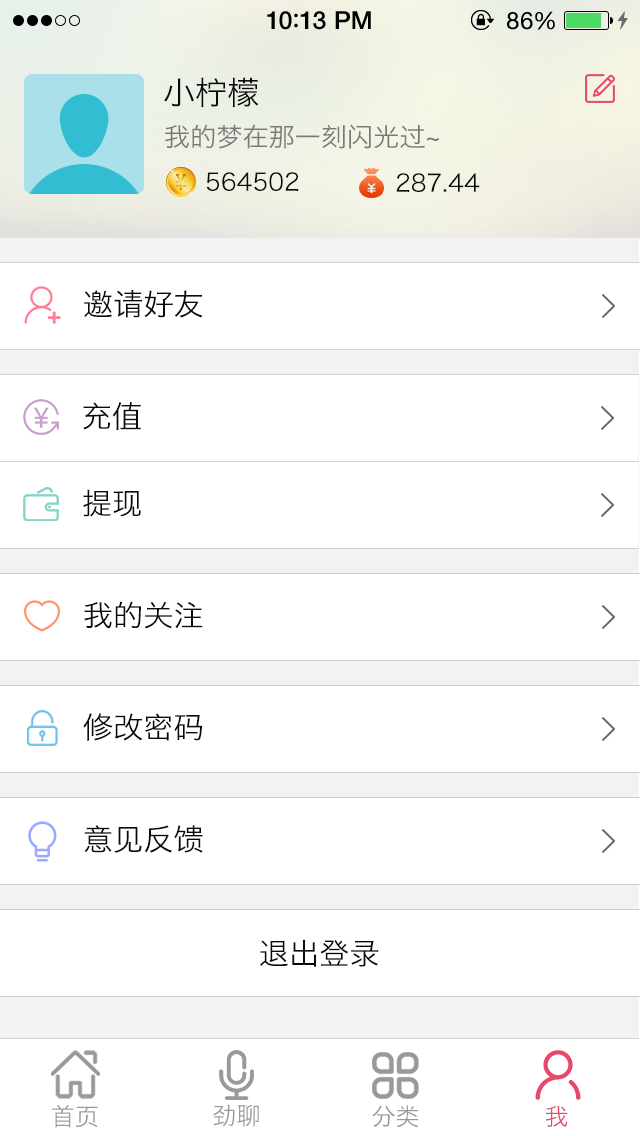
Task: View 我的关注 followed list
Action: pyautogui.click(x=320, y=617)
